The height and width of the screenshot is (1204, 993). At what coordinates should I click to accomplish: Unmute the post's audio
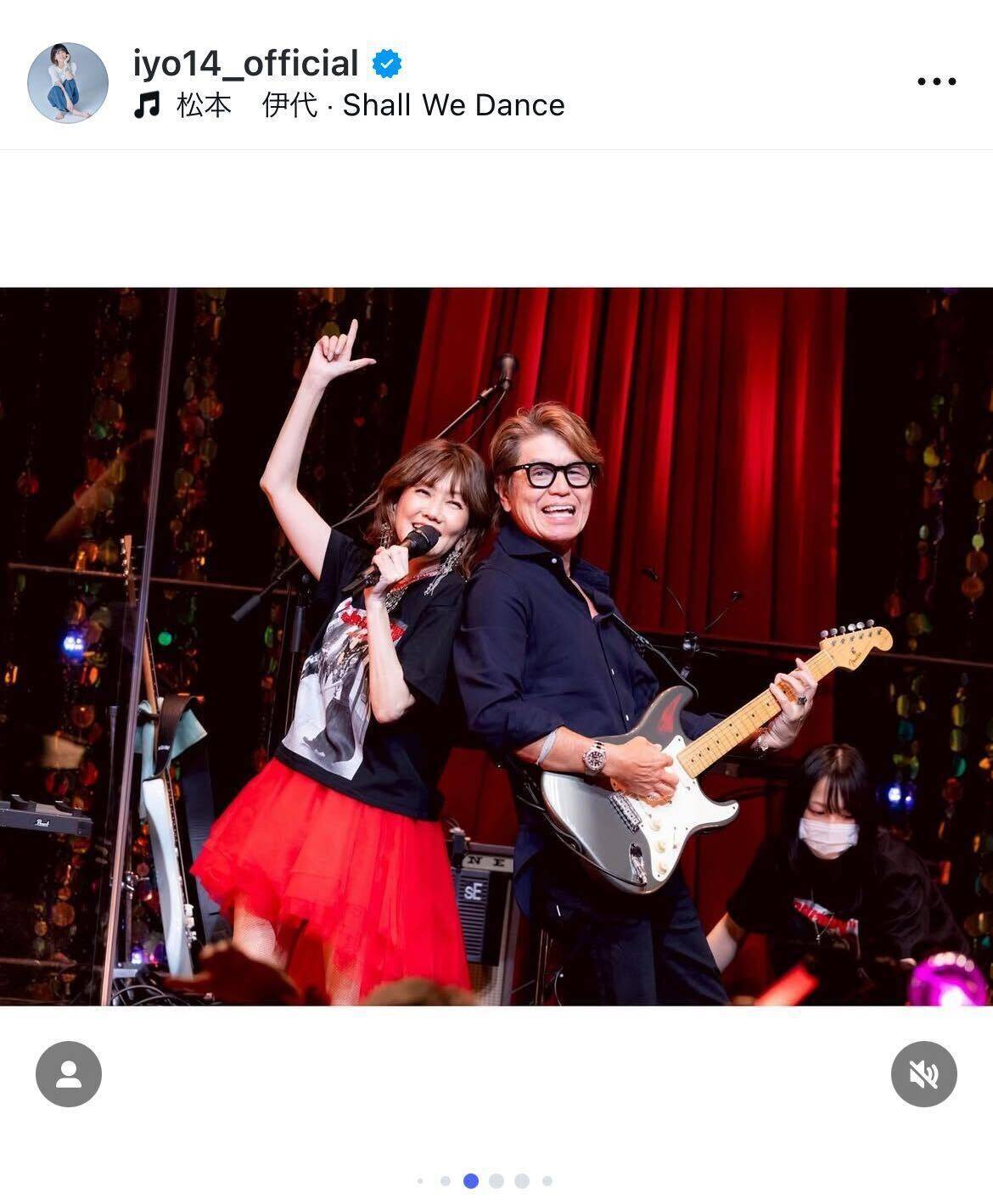click(923, 1074)
